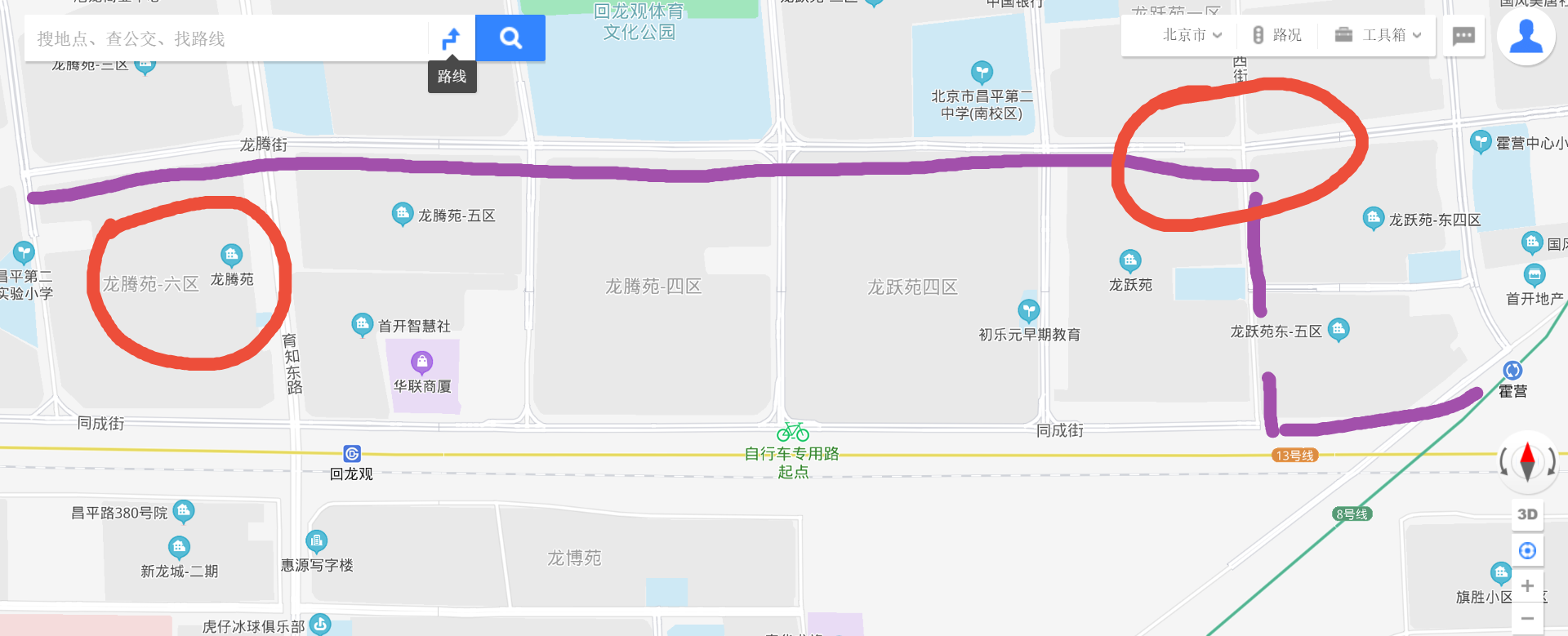This screenshot has width=1568, height=636.
Task: Zoom in with the plus button
Action: [1527, 585]
